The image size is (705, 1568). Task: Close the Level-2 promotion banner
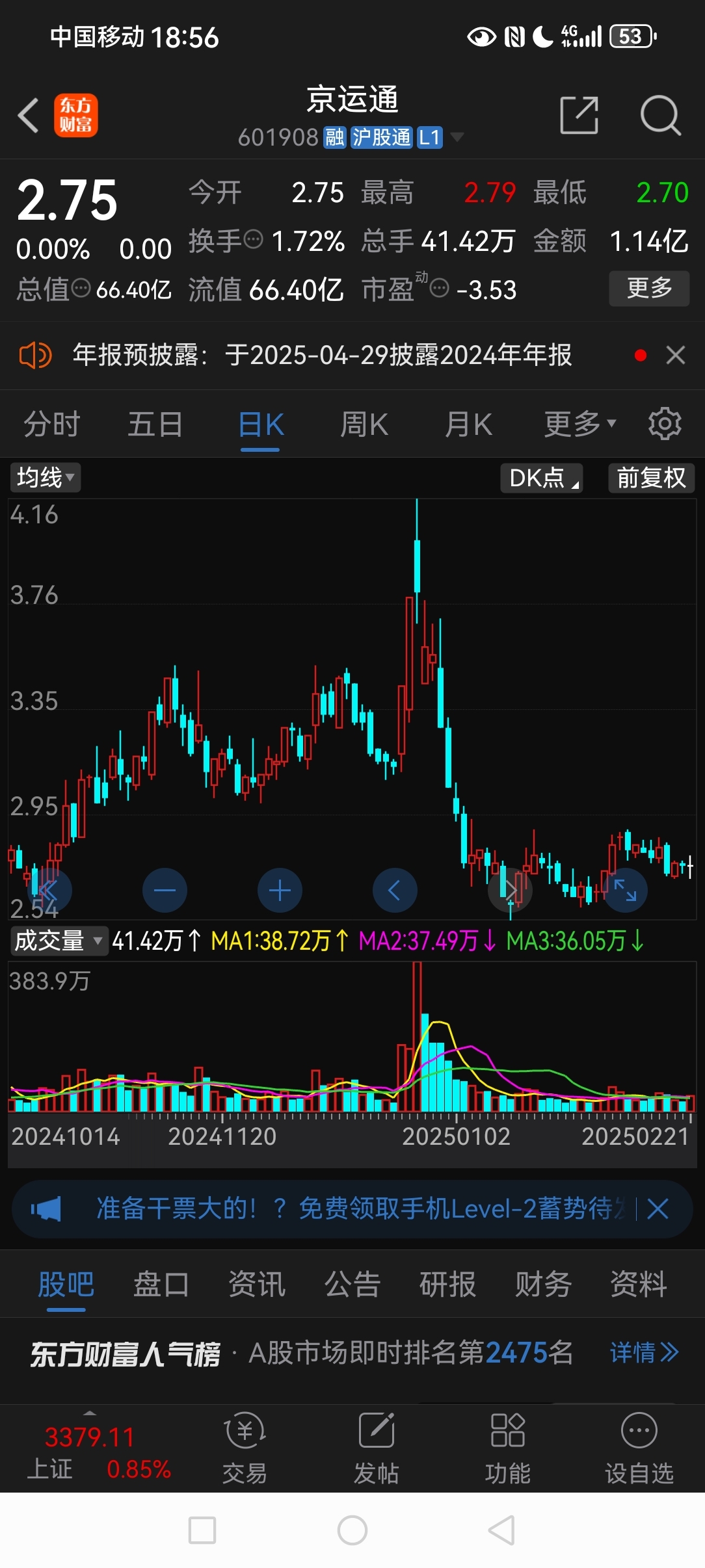pos(658,1209)
